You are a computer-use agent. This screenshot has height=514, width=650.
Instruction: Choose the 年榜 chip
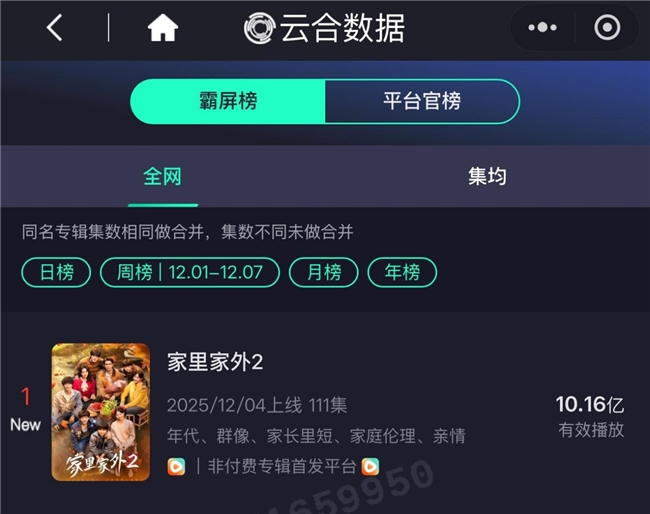tap(402, 272)
